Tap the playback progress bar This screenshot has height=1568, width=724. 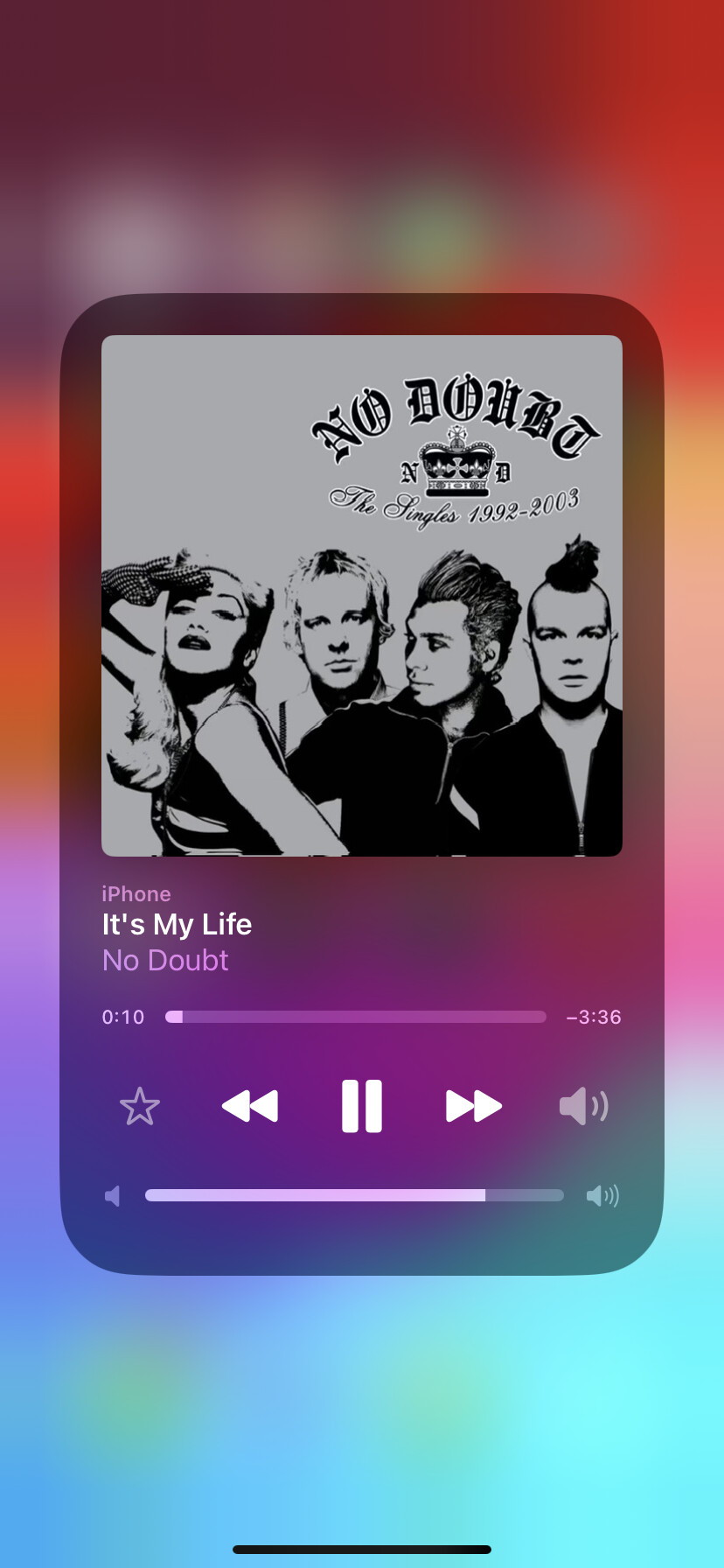pos(355,1017)
